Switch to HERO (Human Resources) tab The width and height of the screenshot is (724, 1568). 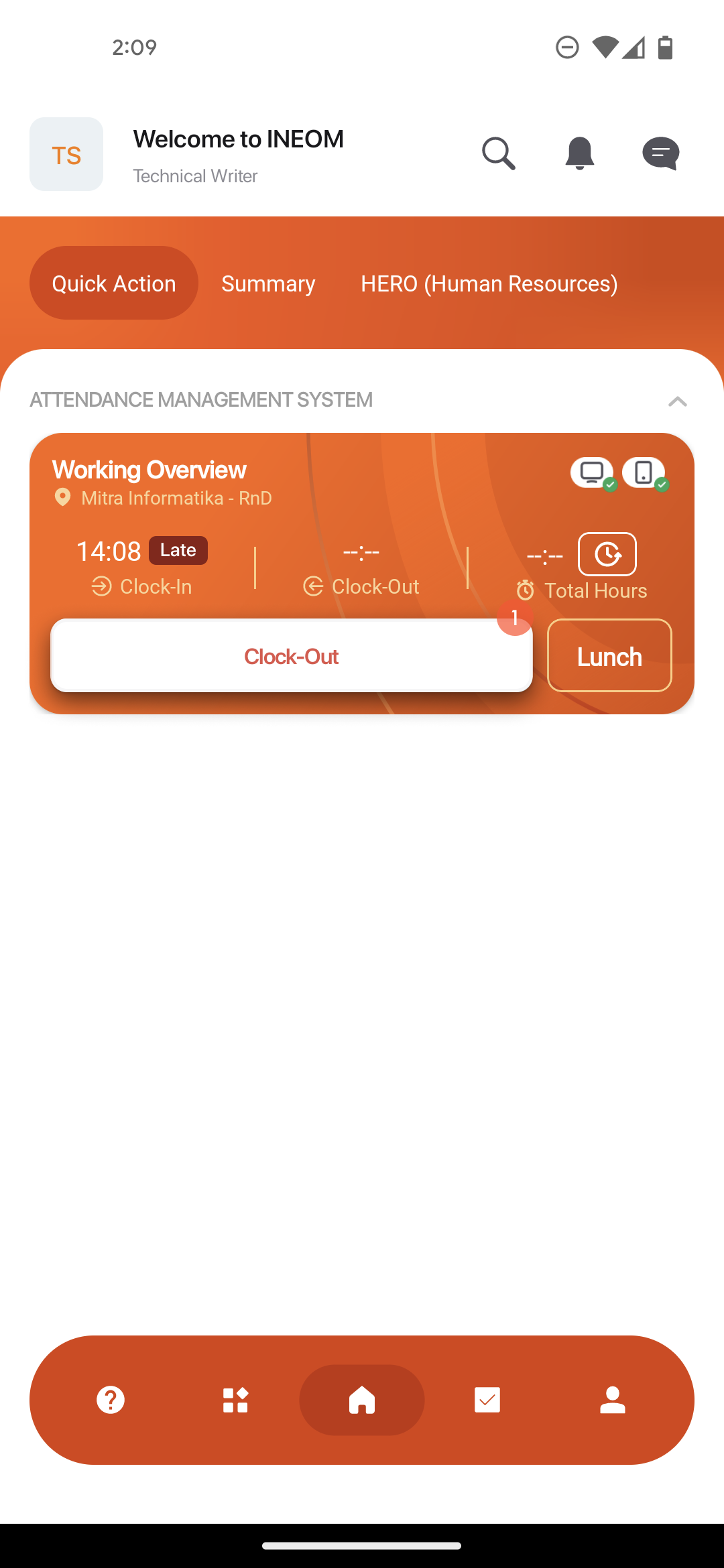click(489, 283)
